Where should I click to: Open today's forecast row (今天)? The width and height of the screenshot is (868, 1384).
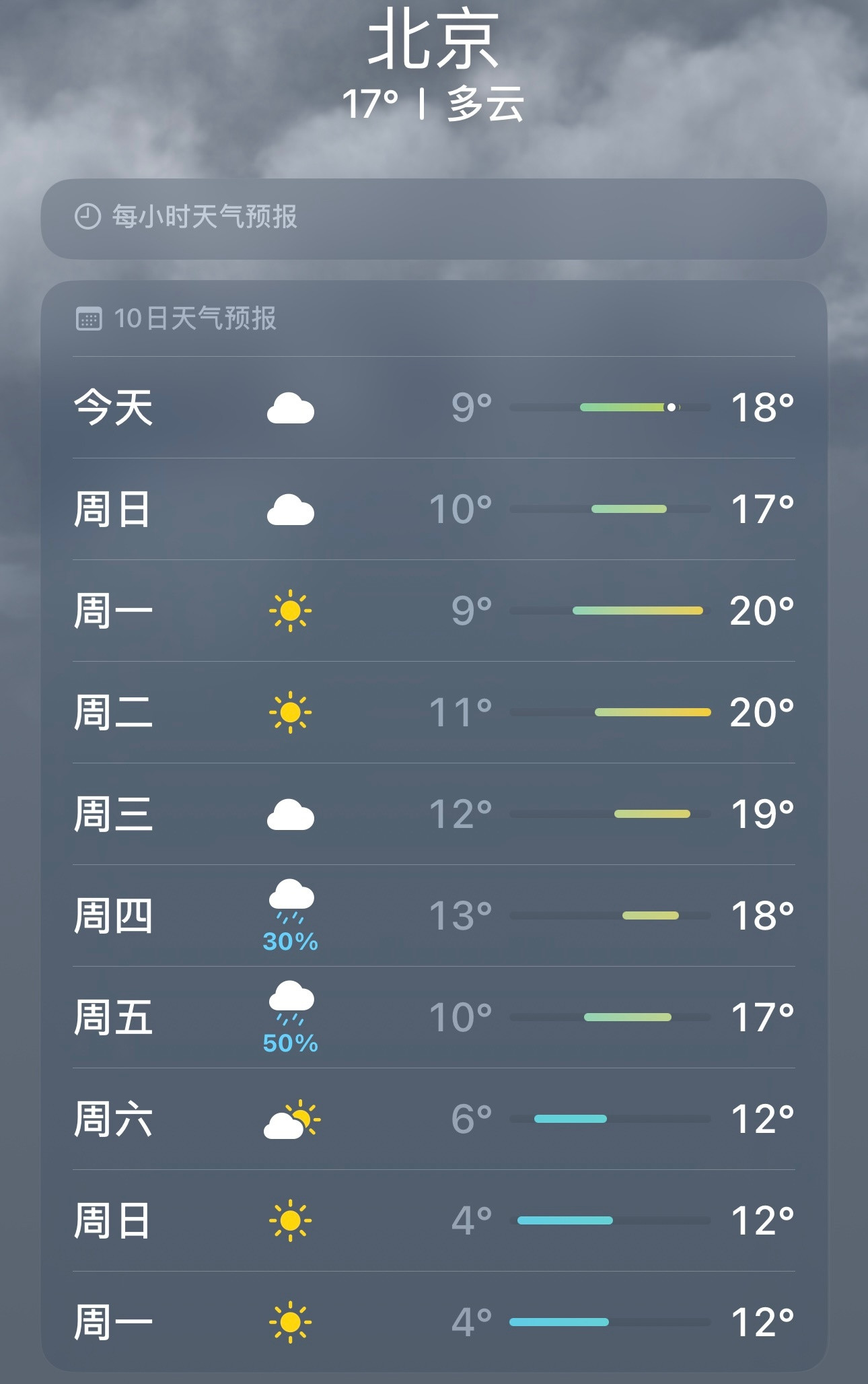point(433,407)
